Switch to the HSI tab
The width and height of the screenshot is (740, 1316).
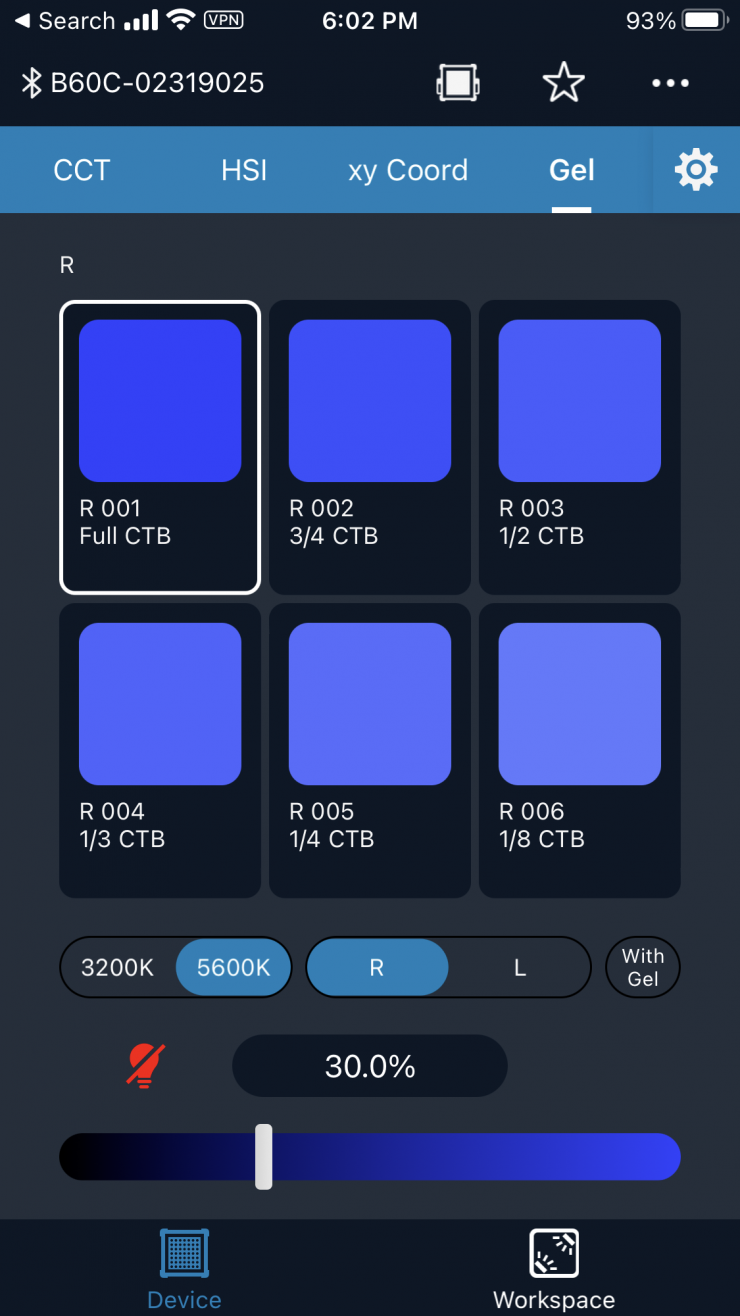point(244,170)
